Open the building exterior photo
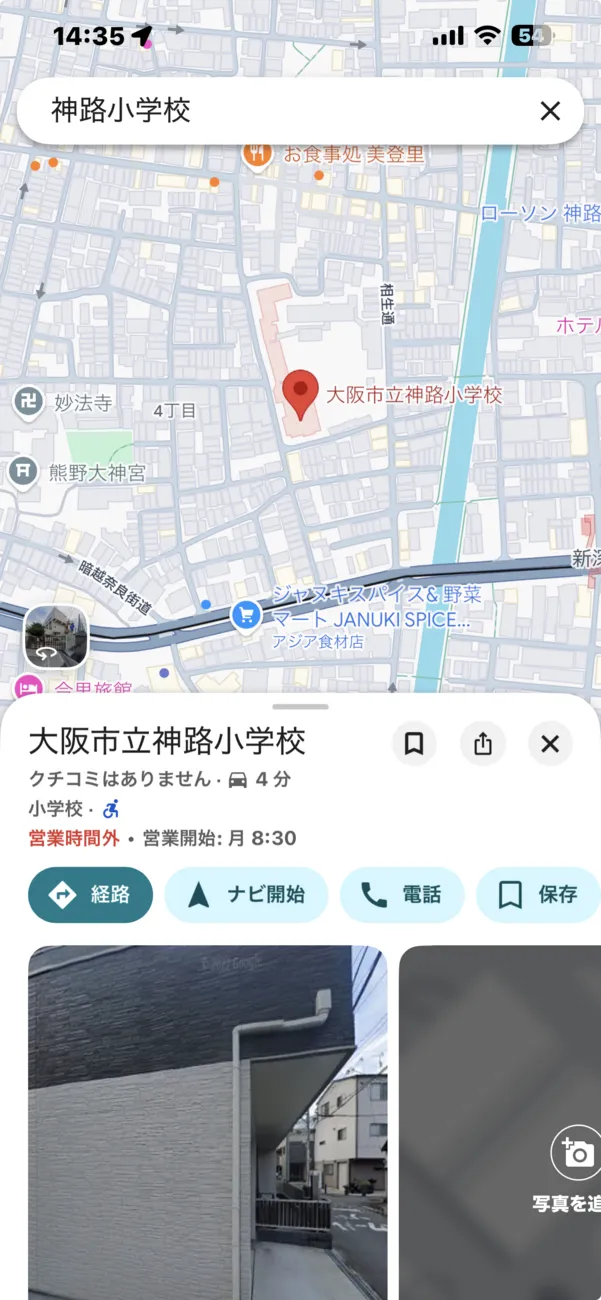Viewport: 601px width, 1300px height. tap(207, 1120)
